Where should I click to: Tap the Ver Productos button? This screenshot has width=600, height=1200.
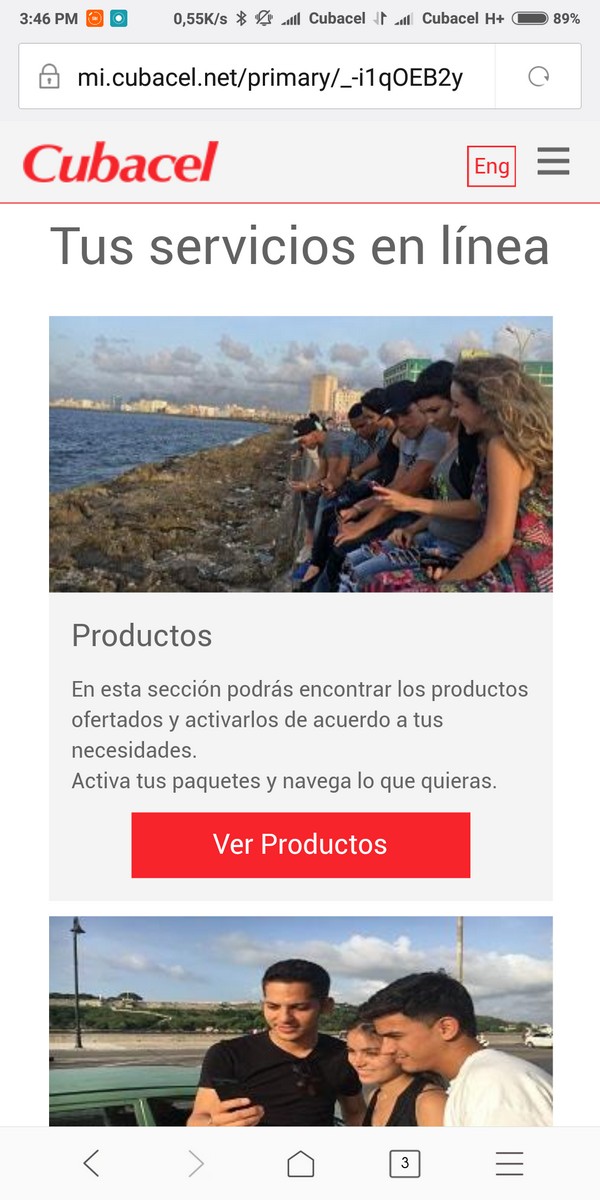(x=300, y=845)
